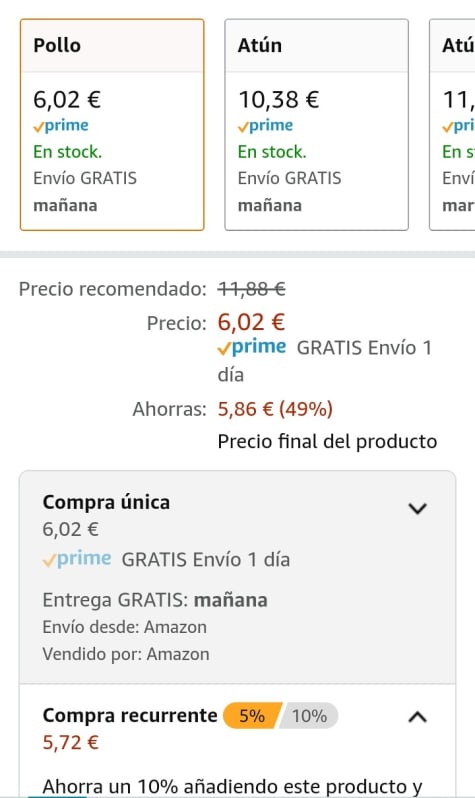Choose the Atún option priced 10,38 €
The height and width of the screenshot is (798, 475).
(x=317, y=125)
